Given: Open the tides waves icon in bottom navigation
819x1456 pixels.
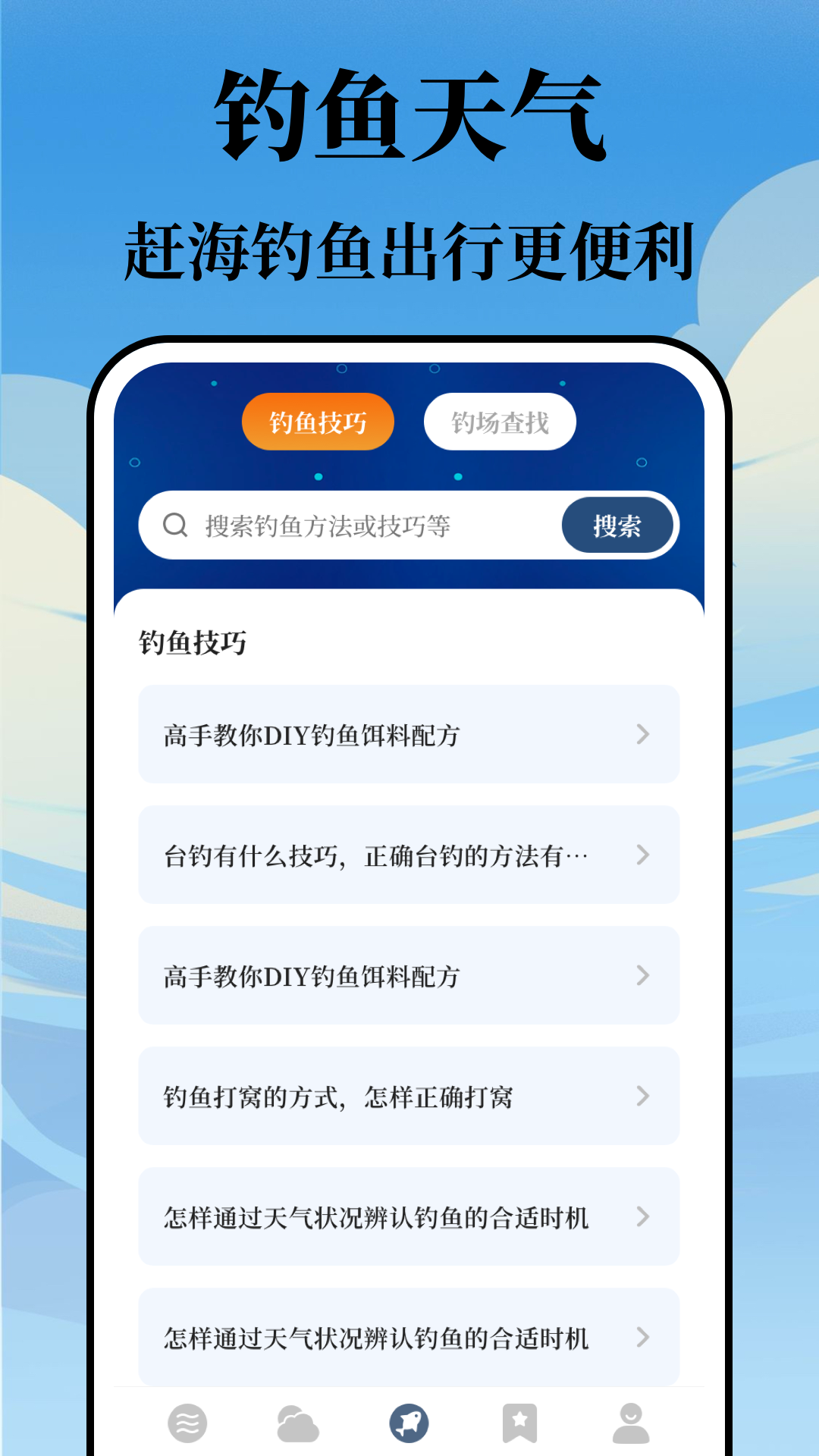Looking at the screenshot, I should coord(187,1423).
